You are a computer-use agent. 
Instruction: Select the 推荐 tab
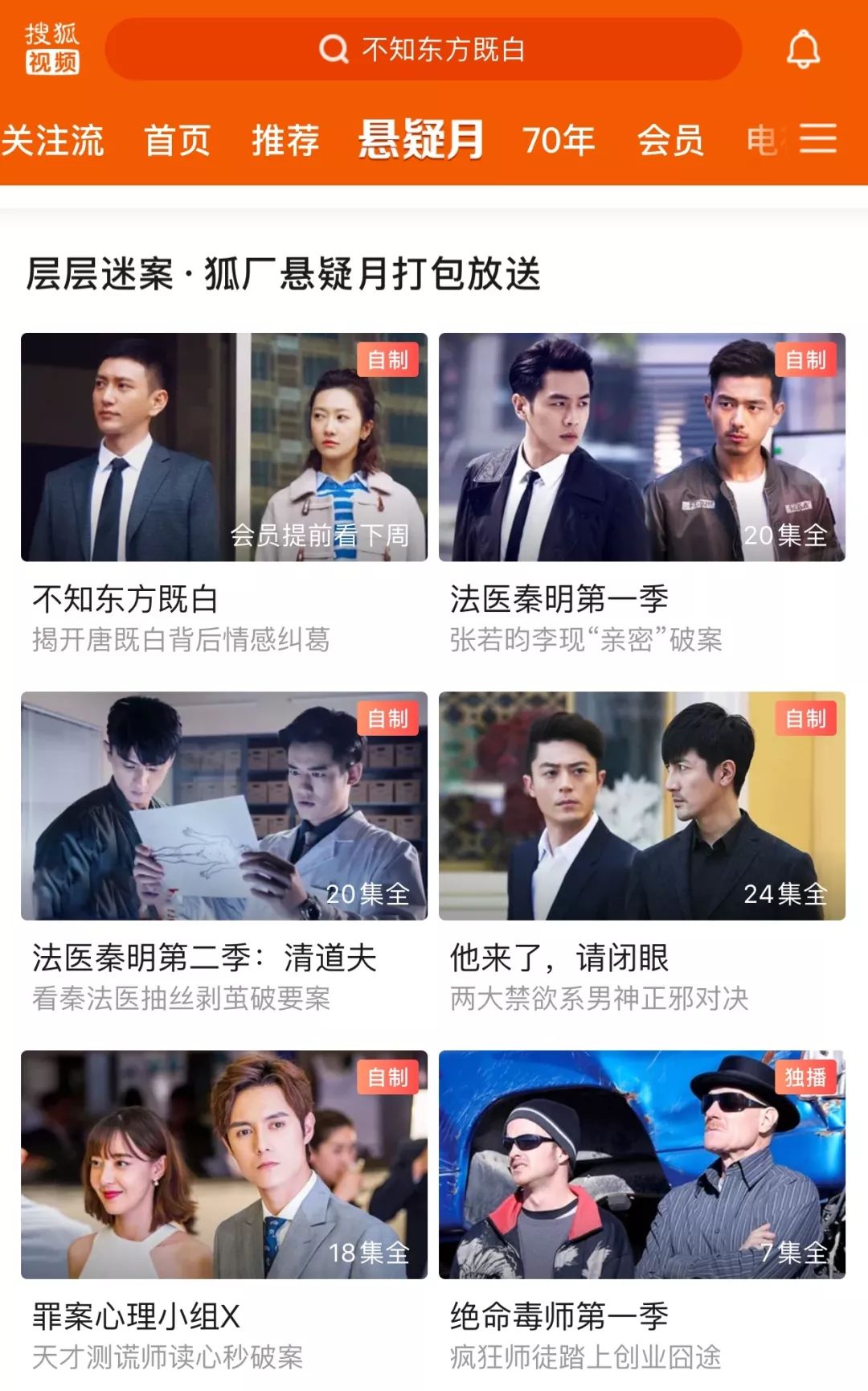click(x=285, y=140)
